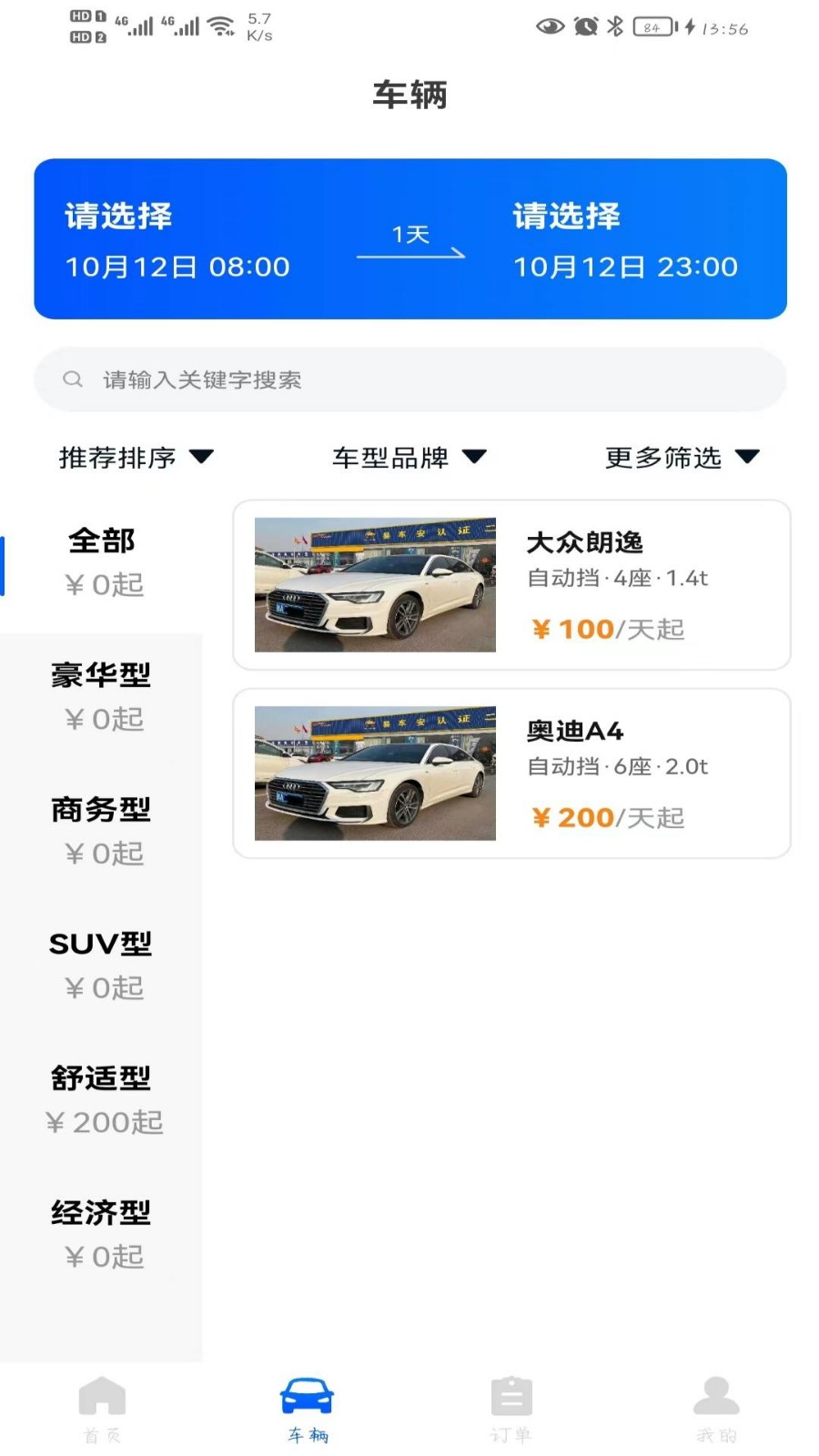Expand the 推荐排序 sort dropdown
819x1456 pixels.
pos(136,457)
